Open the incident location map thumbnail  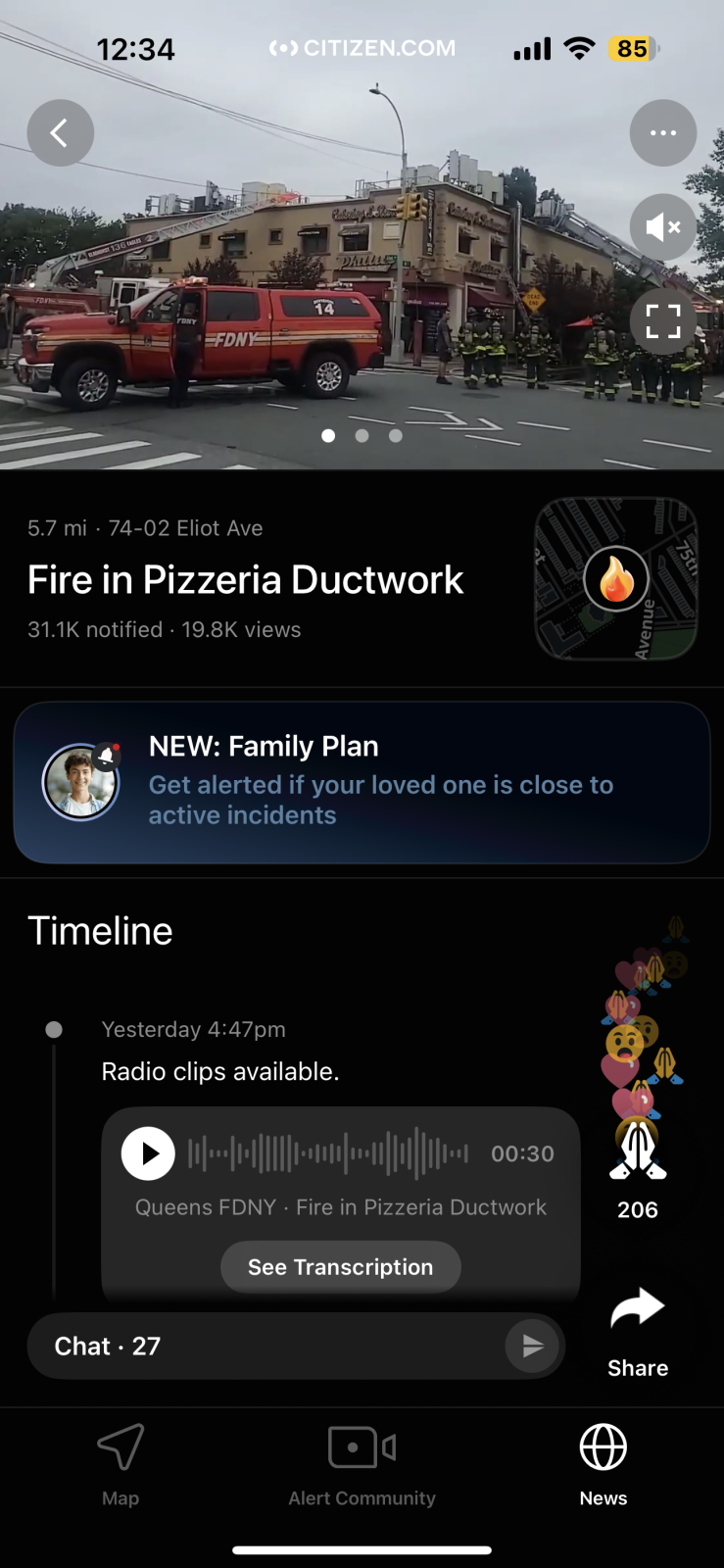(615, 579)
